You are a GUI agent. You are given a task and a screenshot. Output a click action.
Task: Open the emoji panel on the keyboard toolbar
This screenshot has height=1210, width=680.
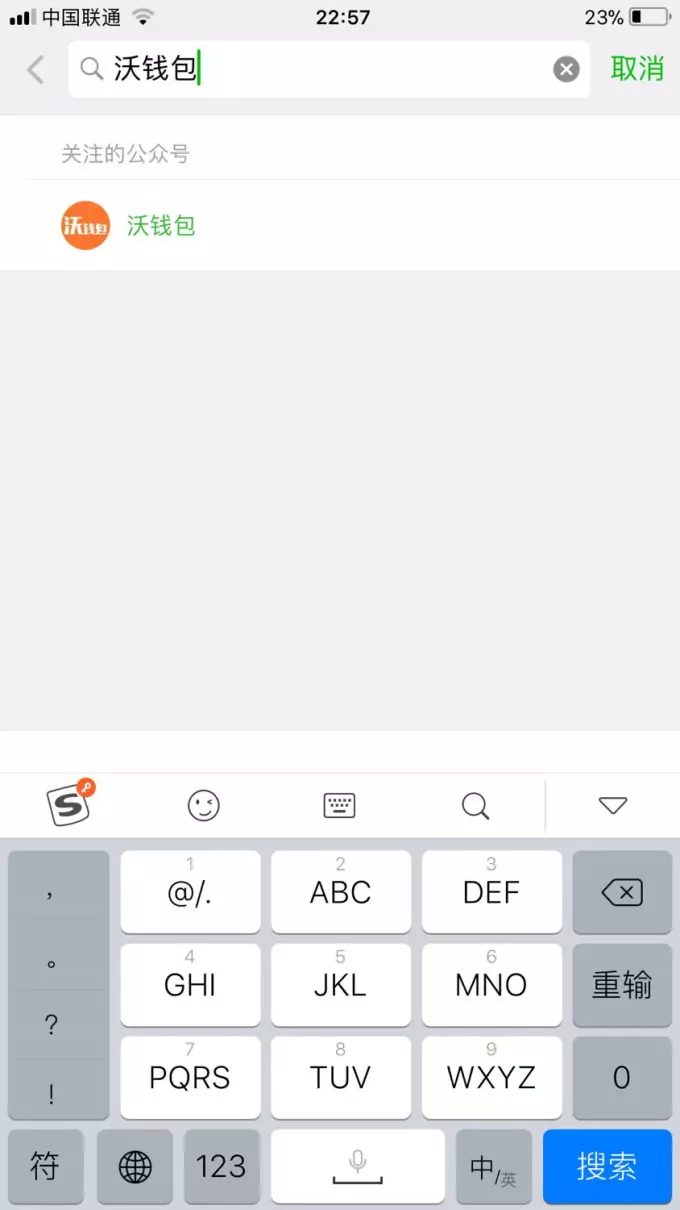click(x=204, y=805)
